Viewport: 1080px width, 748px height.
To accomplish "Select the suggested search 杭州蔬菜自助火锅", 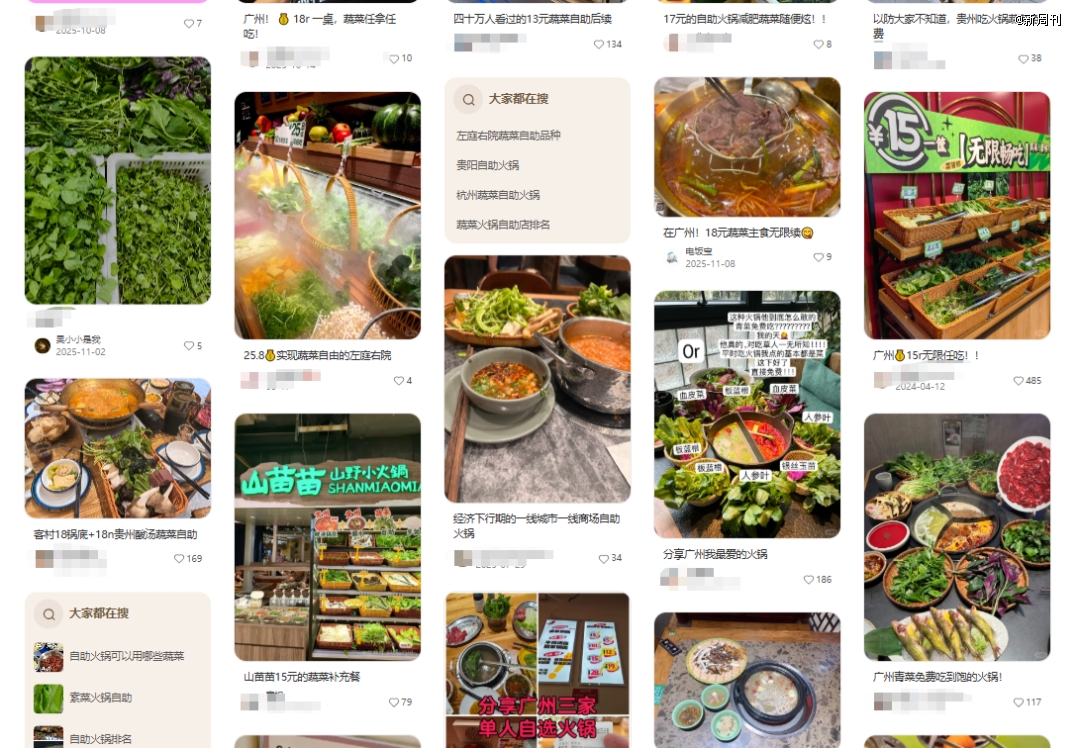I will 498,195.
